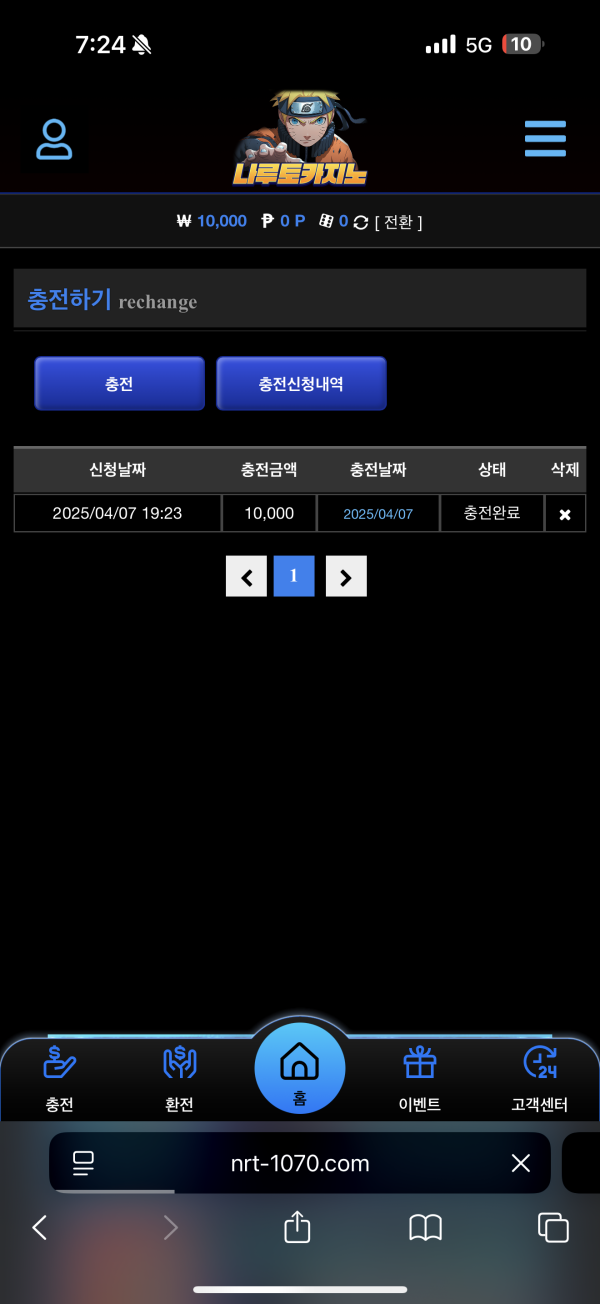
Task: Refresh the balance with the sync icon
Action: [361, 222]
